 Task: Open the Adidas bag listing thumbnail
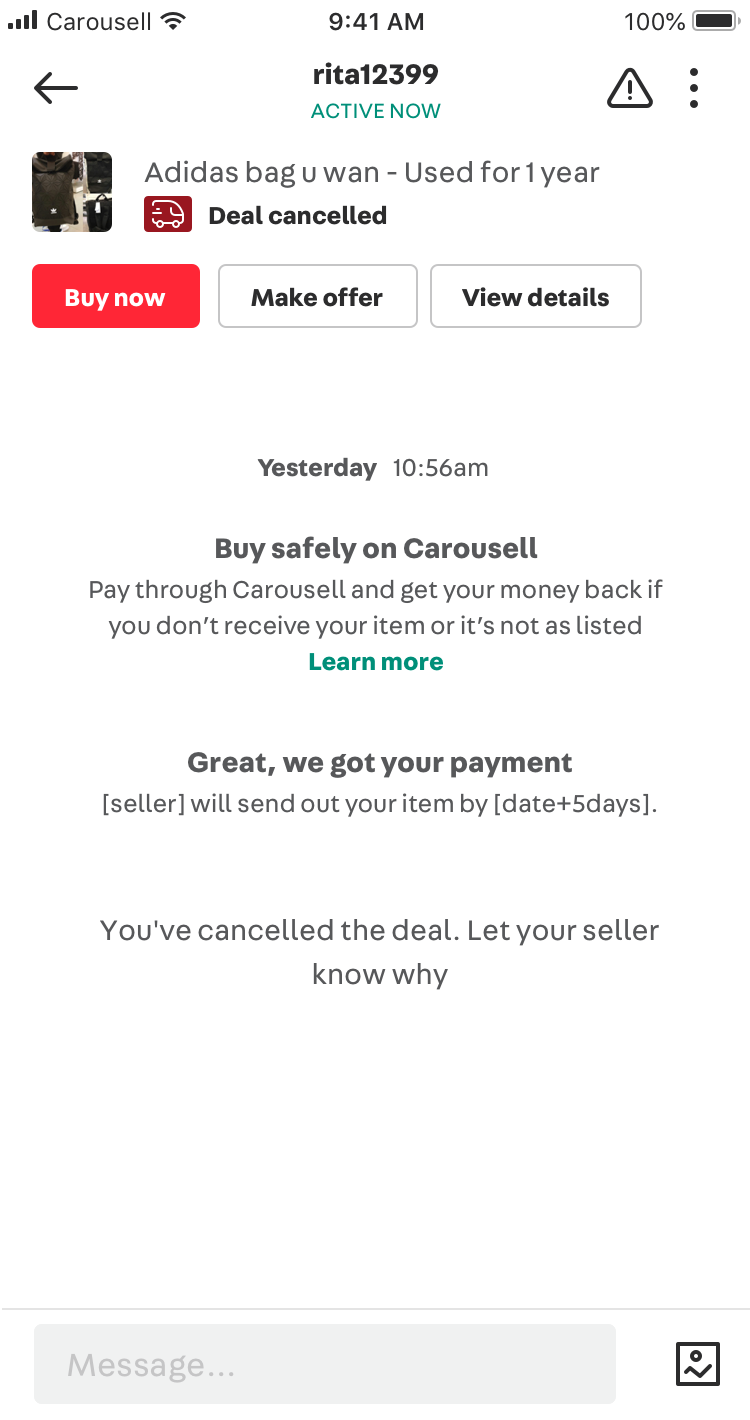72,192
